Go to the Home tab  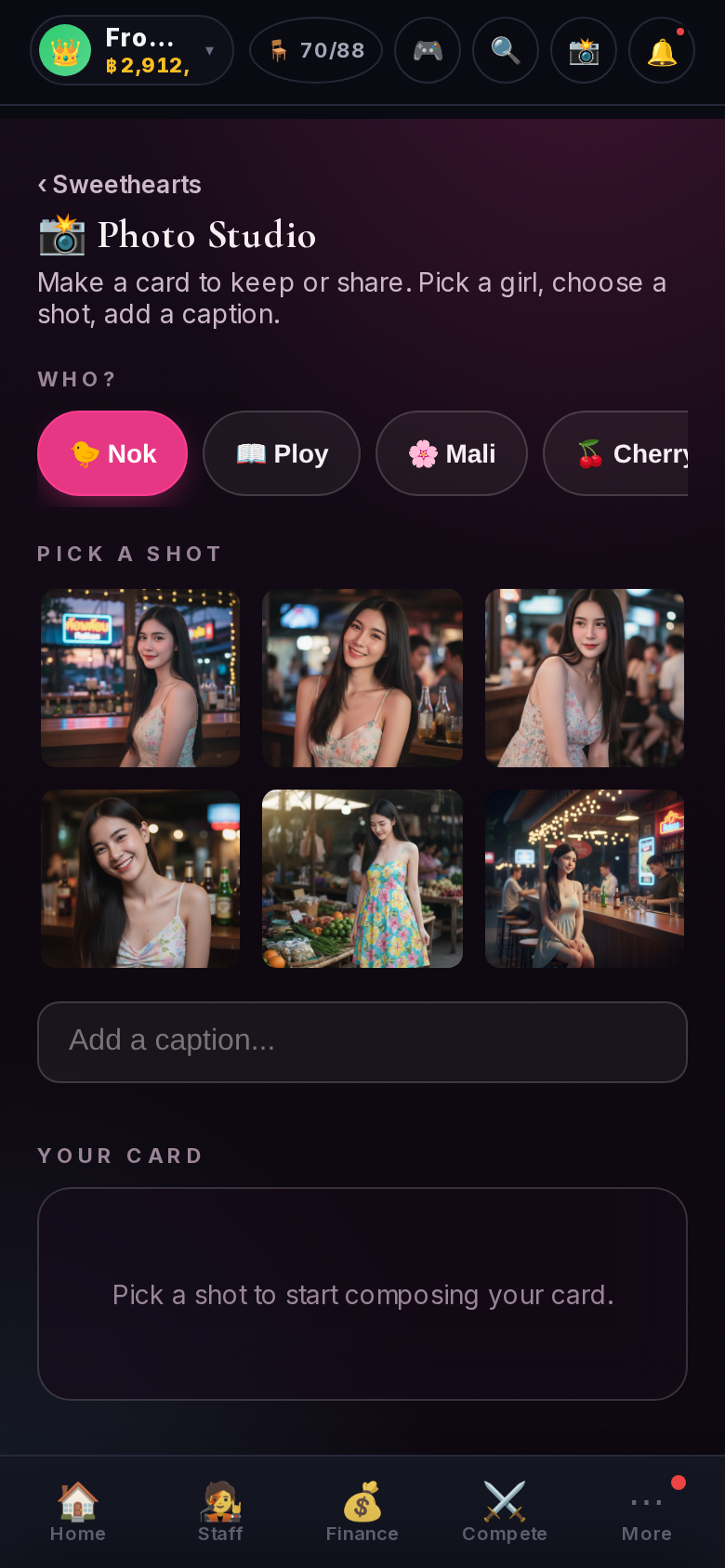[x=78, y=1512]
